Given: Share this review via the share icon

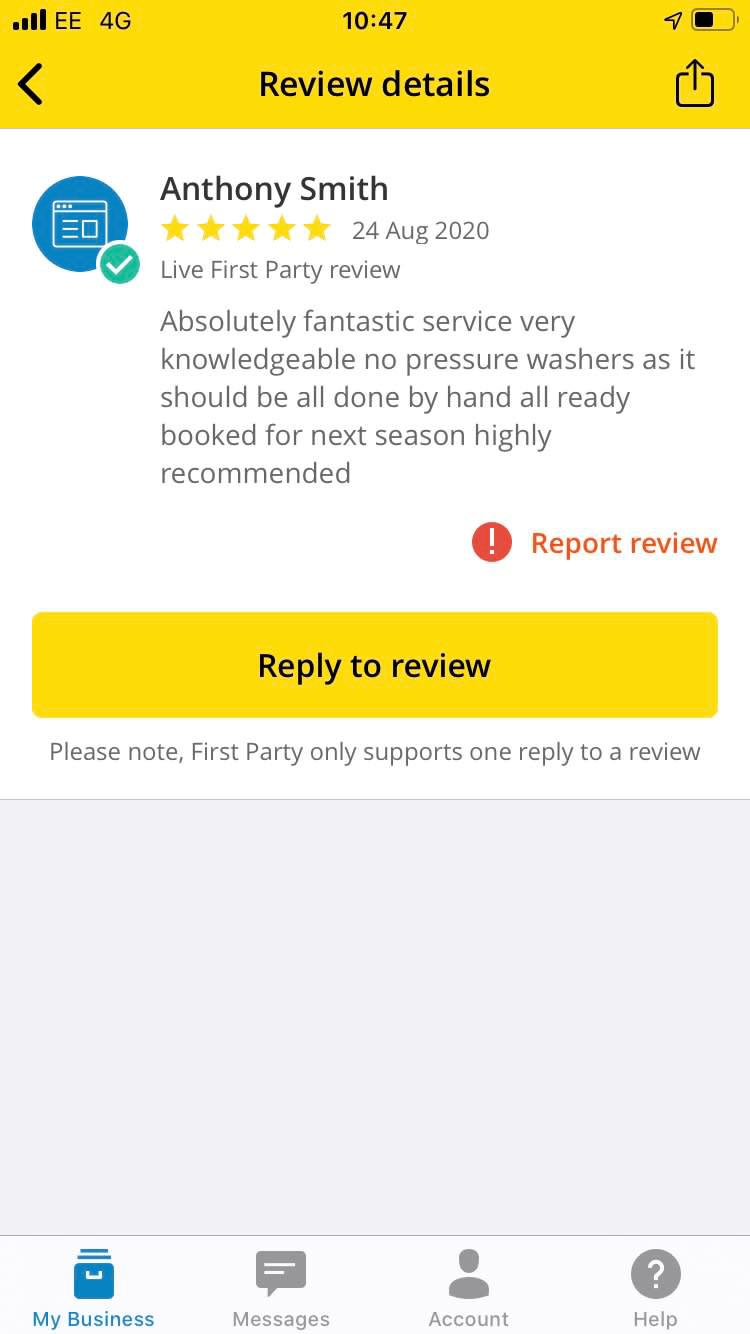Looking at the screenshot, I should pos(694,83).
